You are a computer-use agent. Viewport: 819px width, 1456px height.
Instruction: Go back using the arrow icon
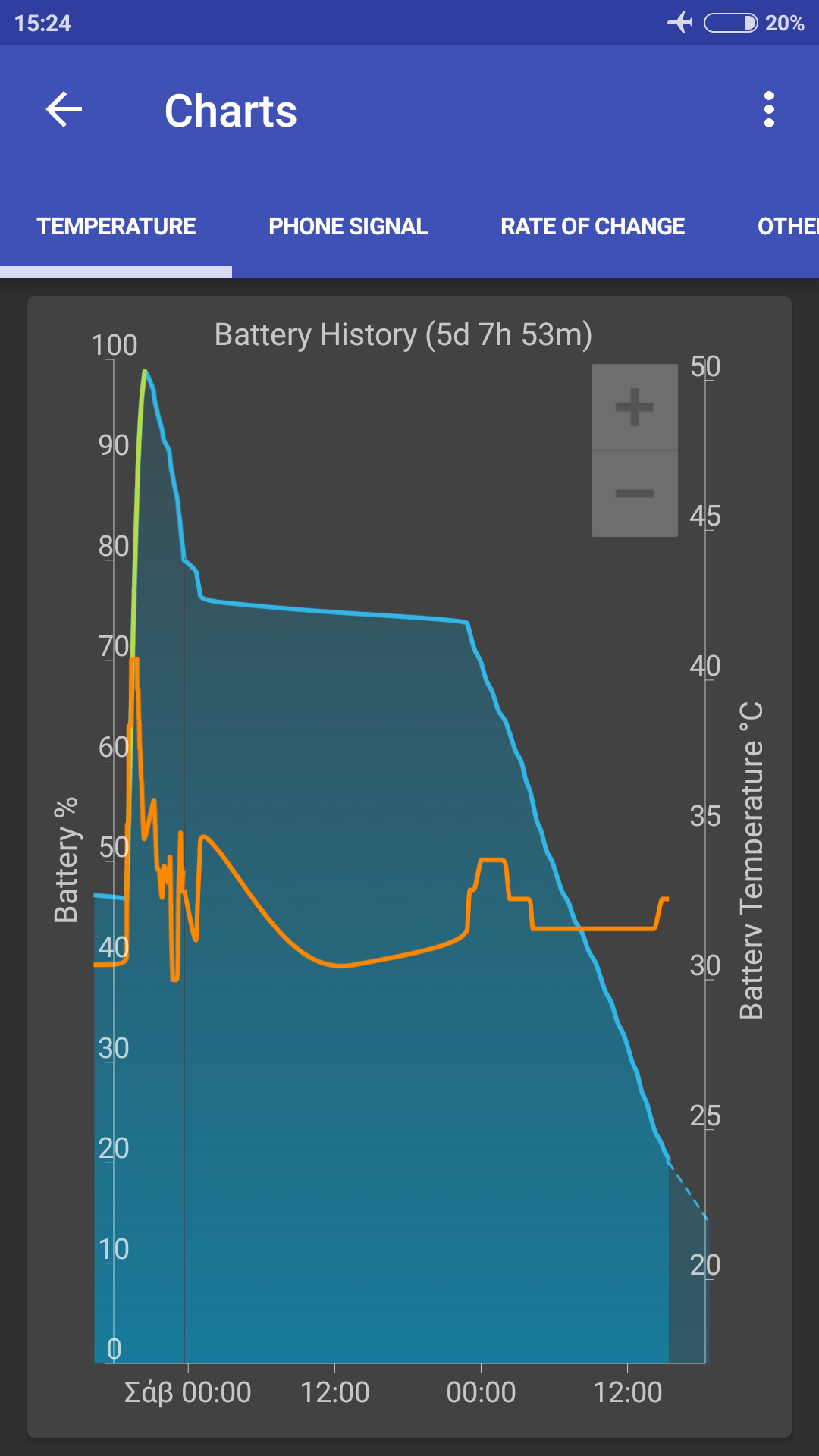[64, 110]
